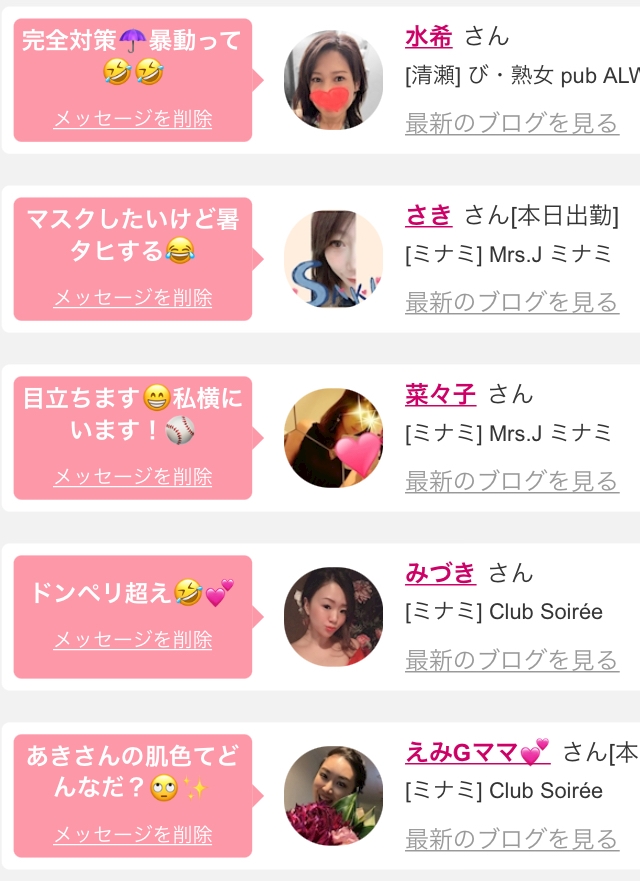Tap みづき's profile photo
Screen dimensions: 640x881
click(334, 617)
